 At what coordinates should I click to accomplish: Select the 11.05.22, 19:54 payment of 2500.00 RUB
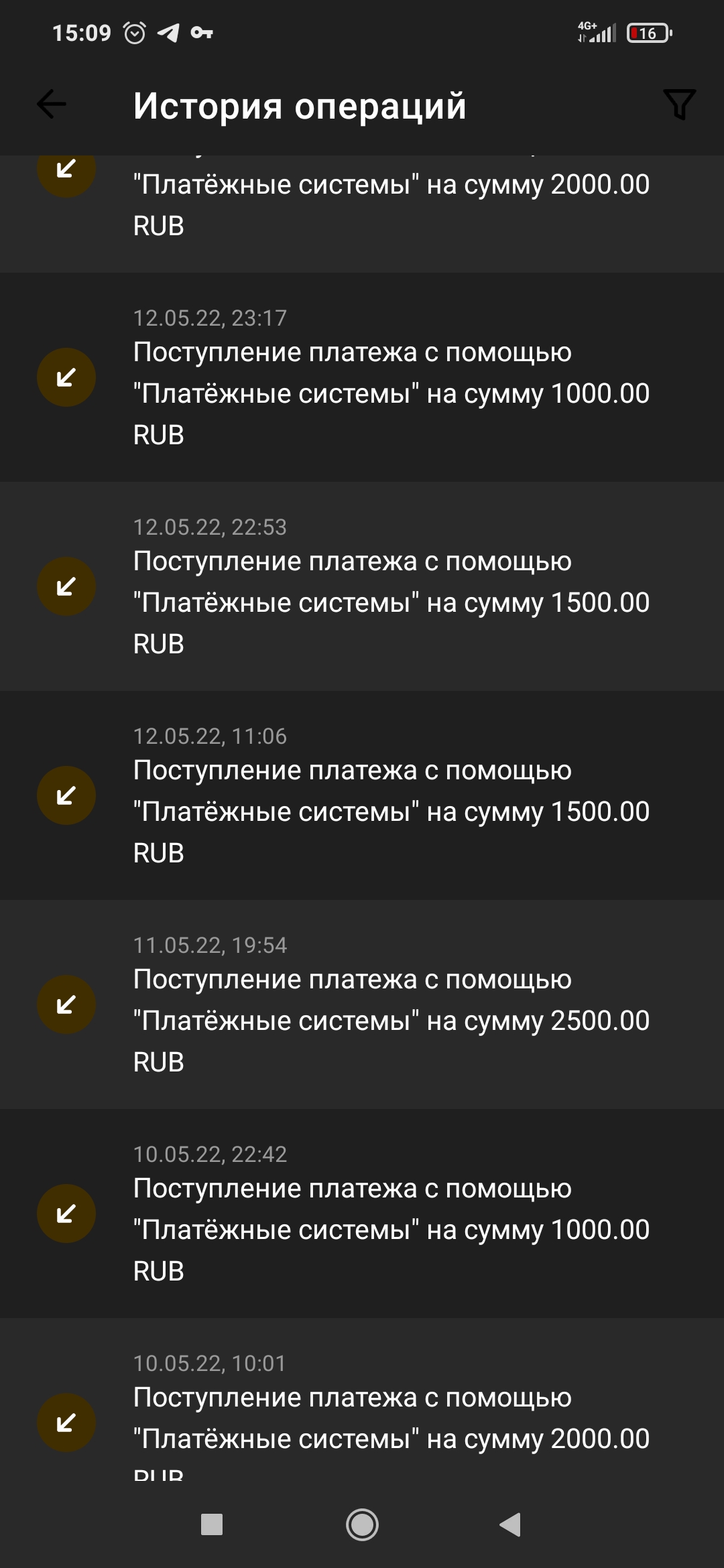click(362, 1004)
